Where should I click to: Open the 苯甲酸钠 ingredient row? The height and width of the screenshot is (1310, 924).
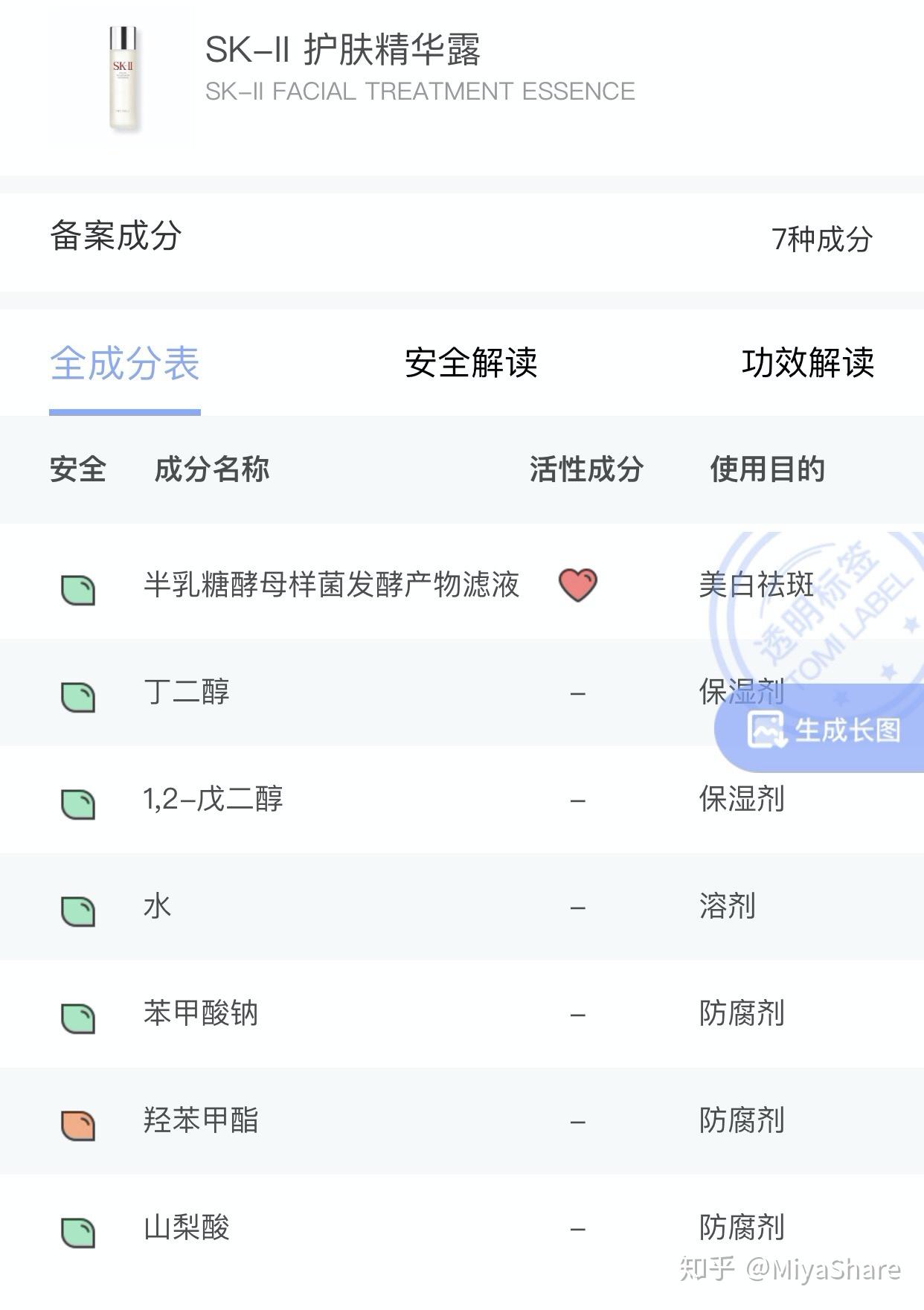201,1014
